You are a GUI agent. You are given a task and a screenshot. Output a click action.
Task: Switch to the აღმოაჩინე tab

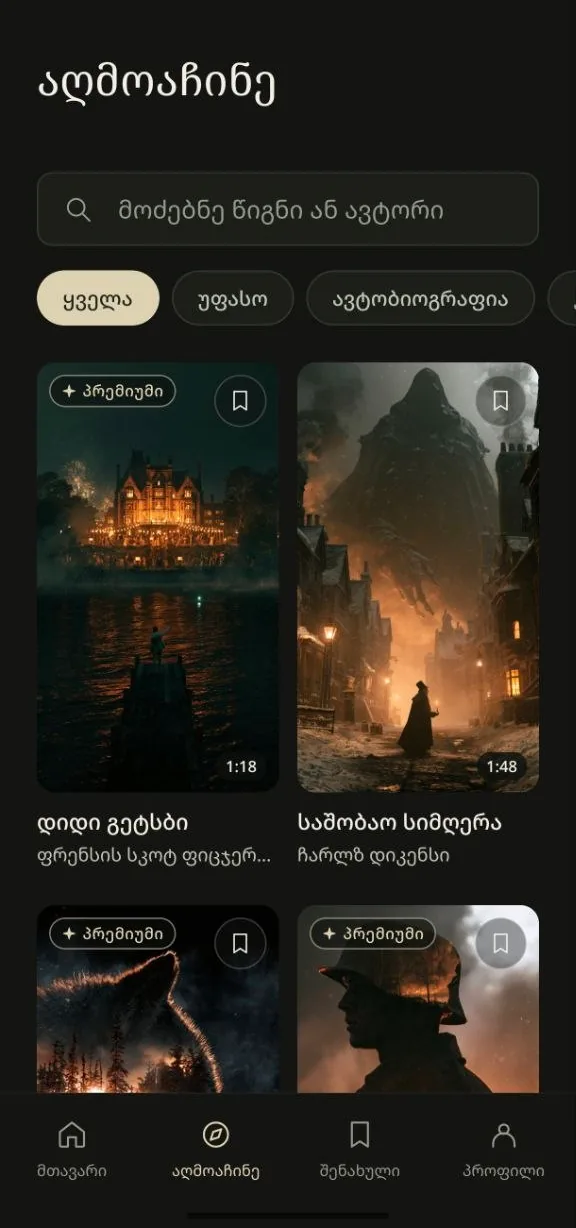coord(216,1149)
